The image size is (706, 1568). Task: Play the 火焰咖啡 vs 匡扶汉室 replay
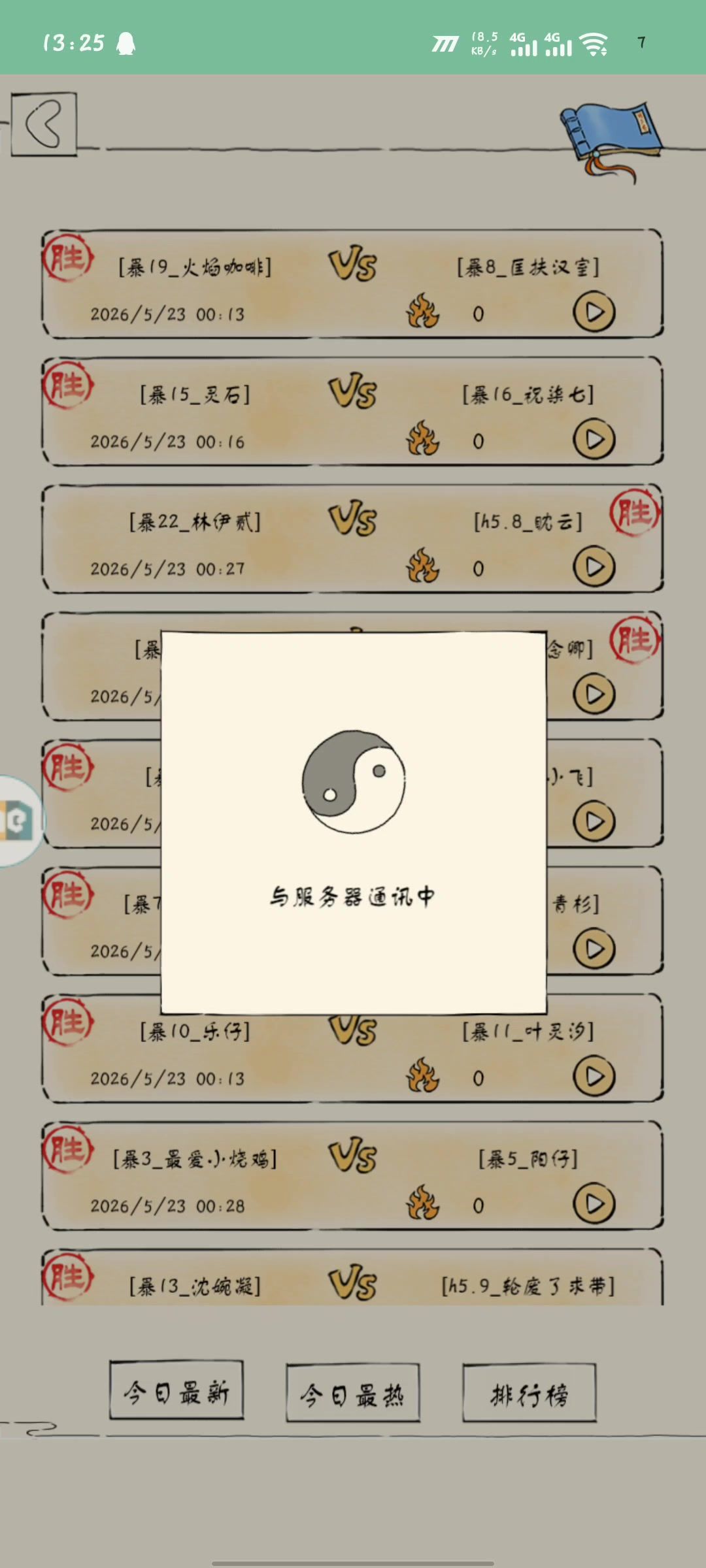(x=594, y=312)
